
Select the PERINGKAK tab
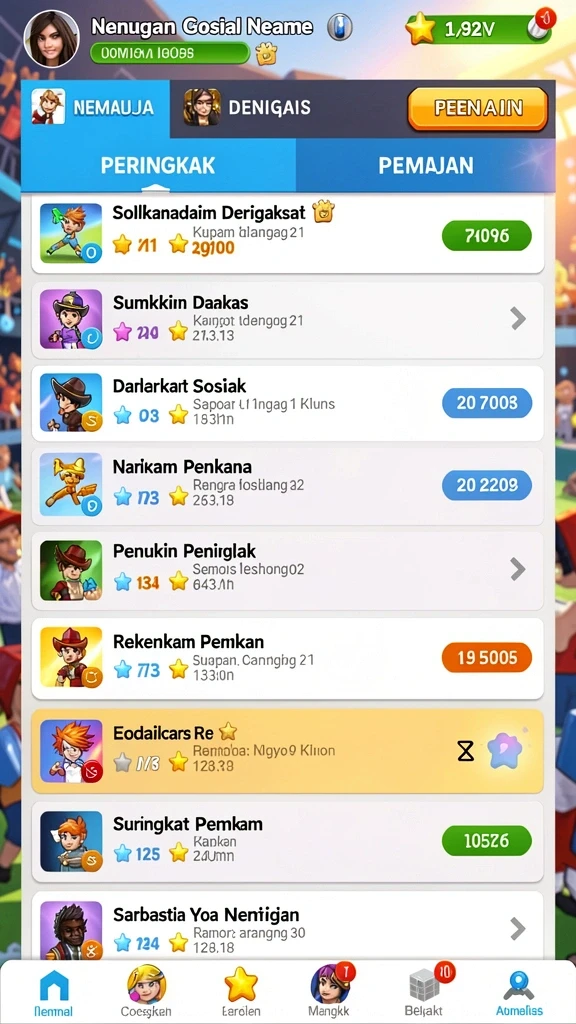(x=158, y=165)
